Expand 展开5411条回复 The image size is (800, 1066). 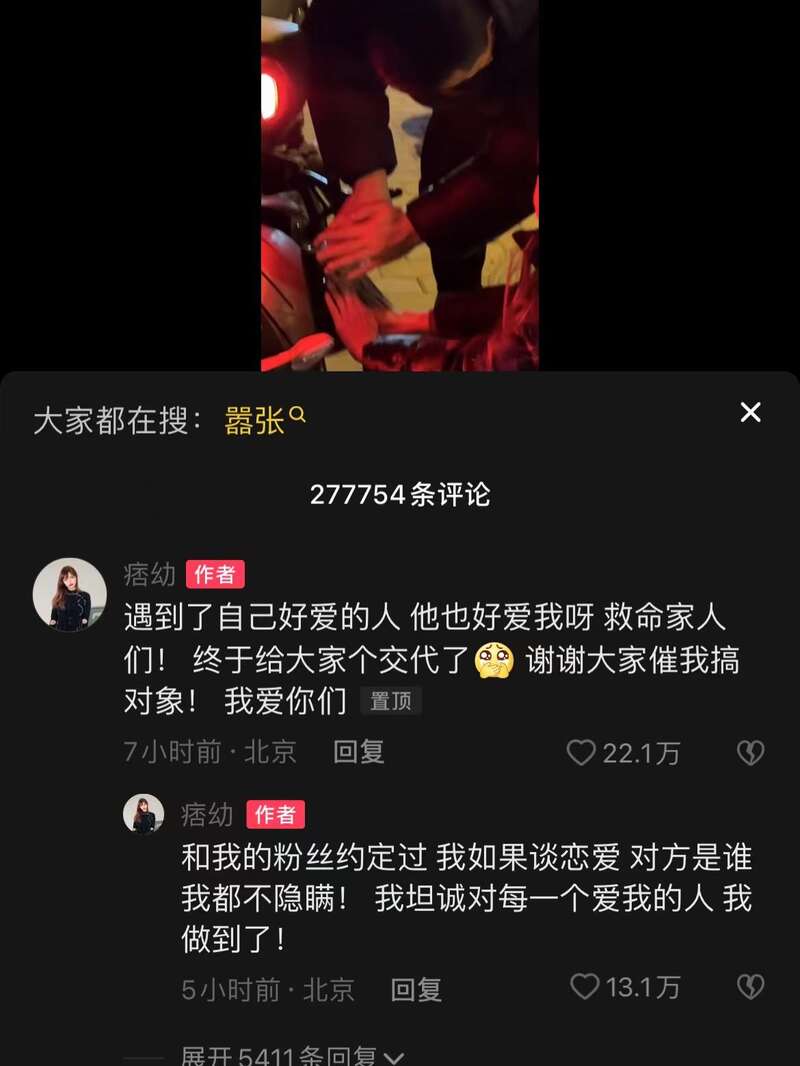(x=292, y=1056)
